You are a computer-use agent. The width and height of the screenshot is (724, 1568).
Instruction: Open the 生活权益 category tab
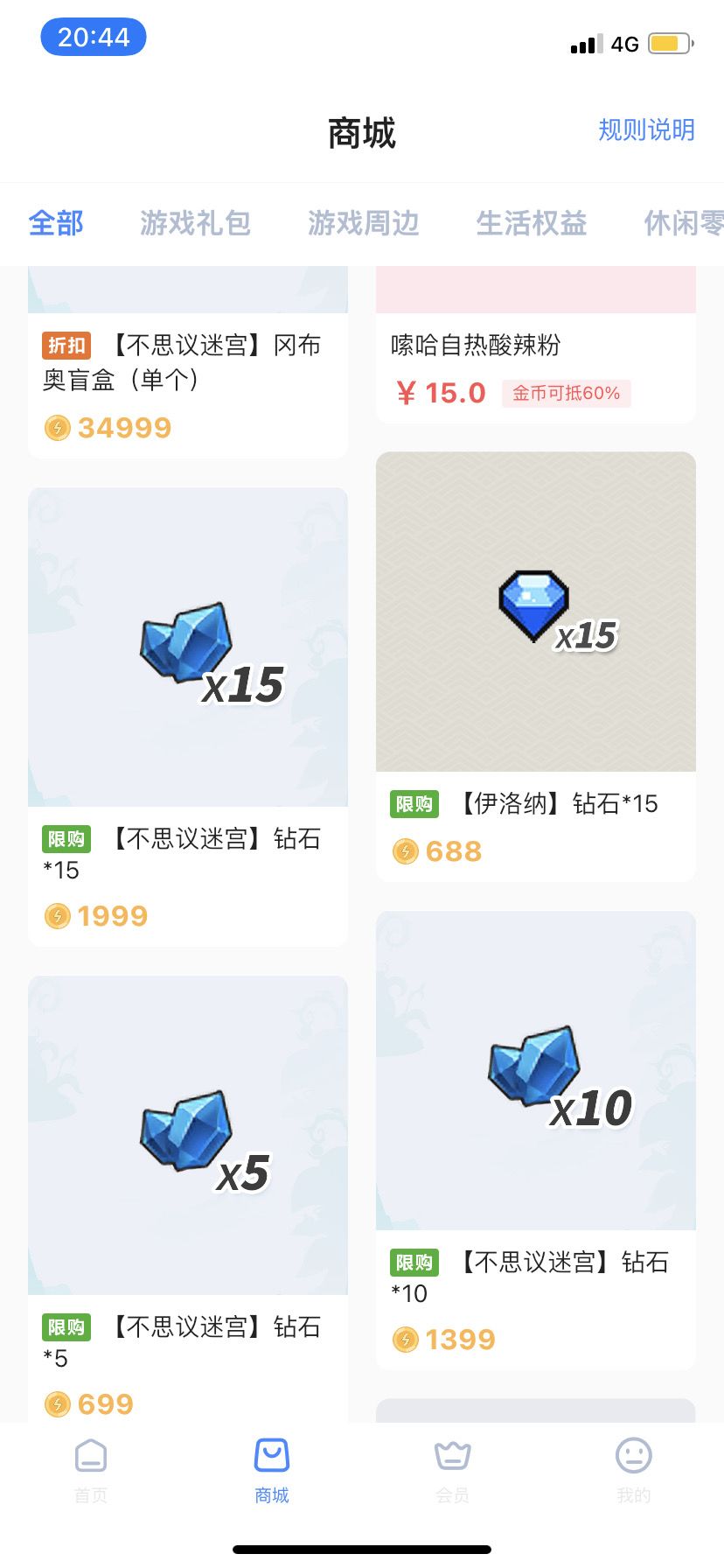tap(531, 224)
